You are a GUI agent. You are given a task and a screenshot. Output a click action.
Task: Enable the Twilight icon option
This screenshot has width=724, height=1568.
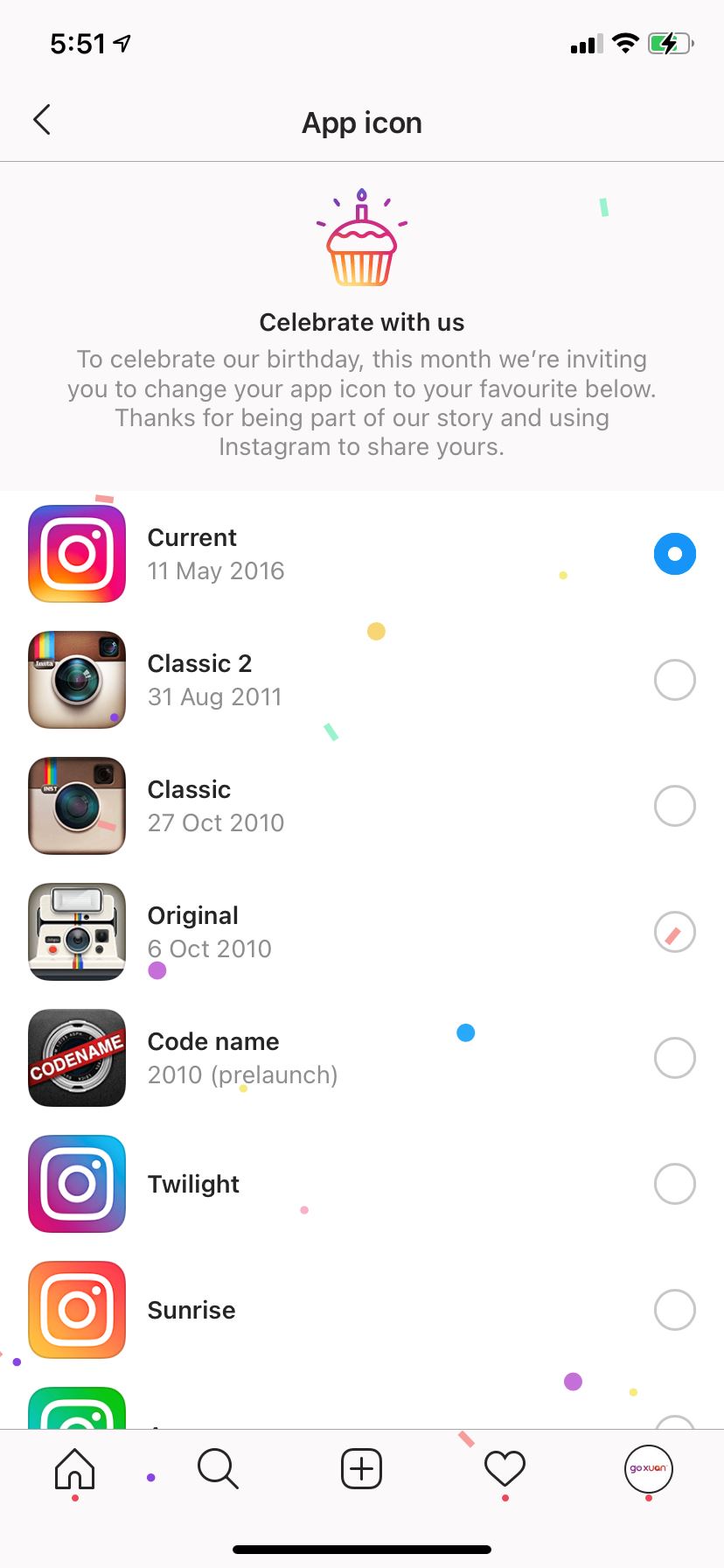[674, 1183]
